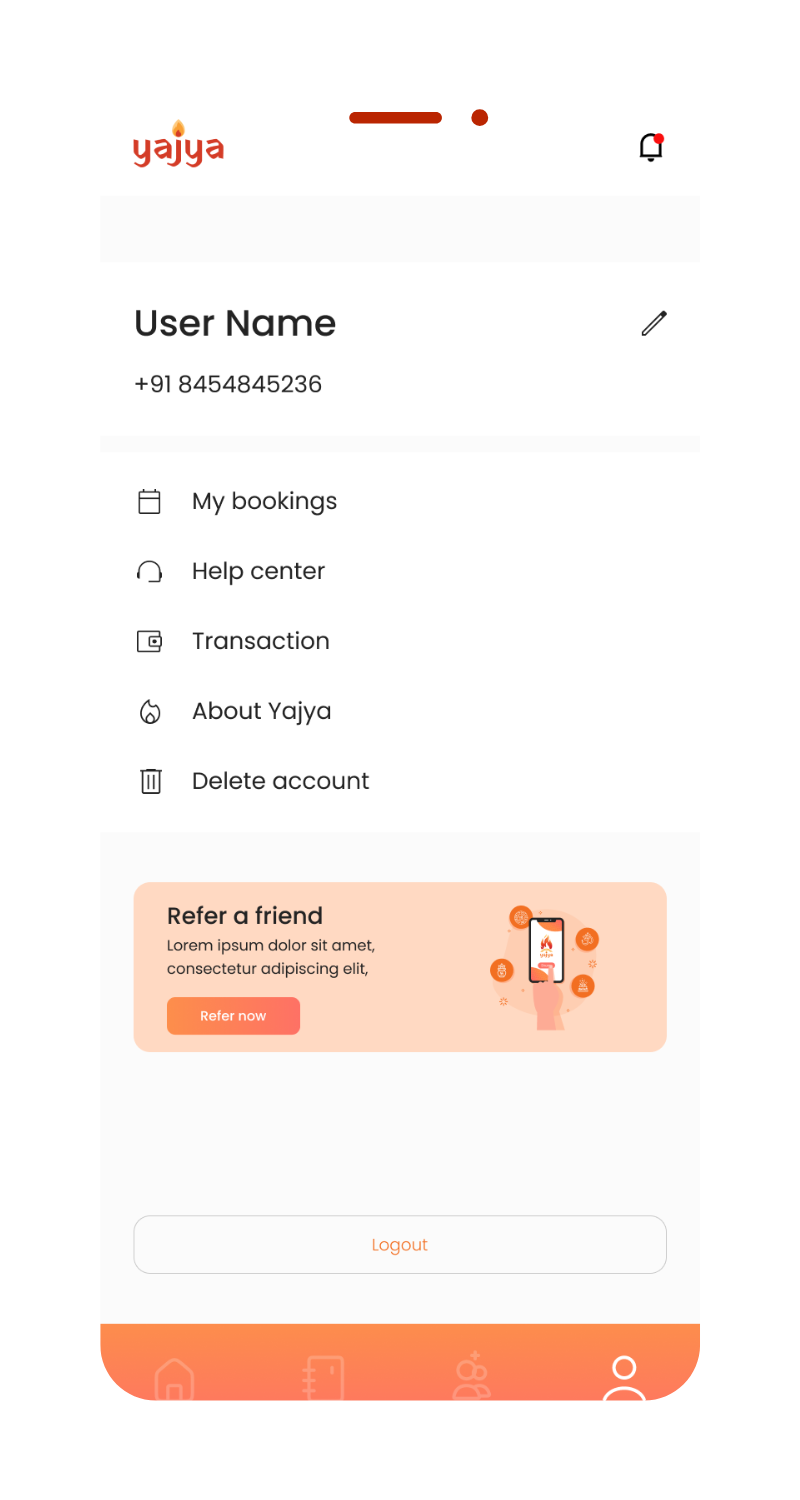Select Delete account
Viewport: 800px width, 1500px height.
(x=280, y=781)
